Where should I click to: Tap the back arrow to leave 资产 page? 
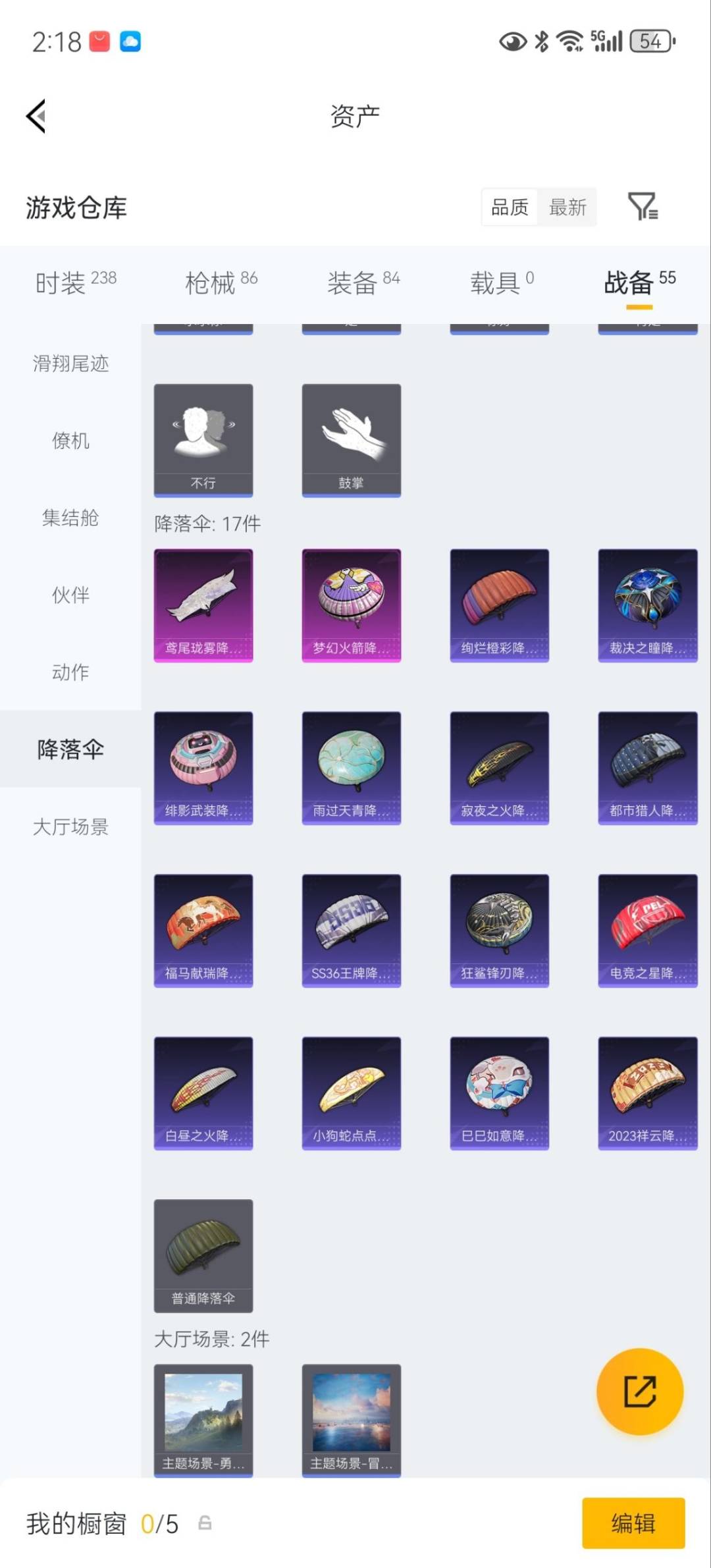pos(36,116)
